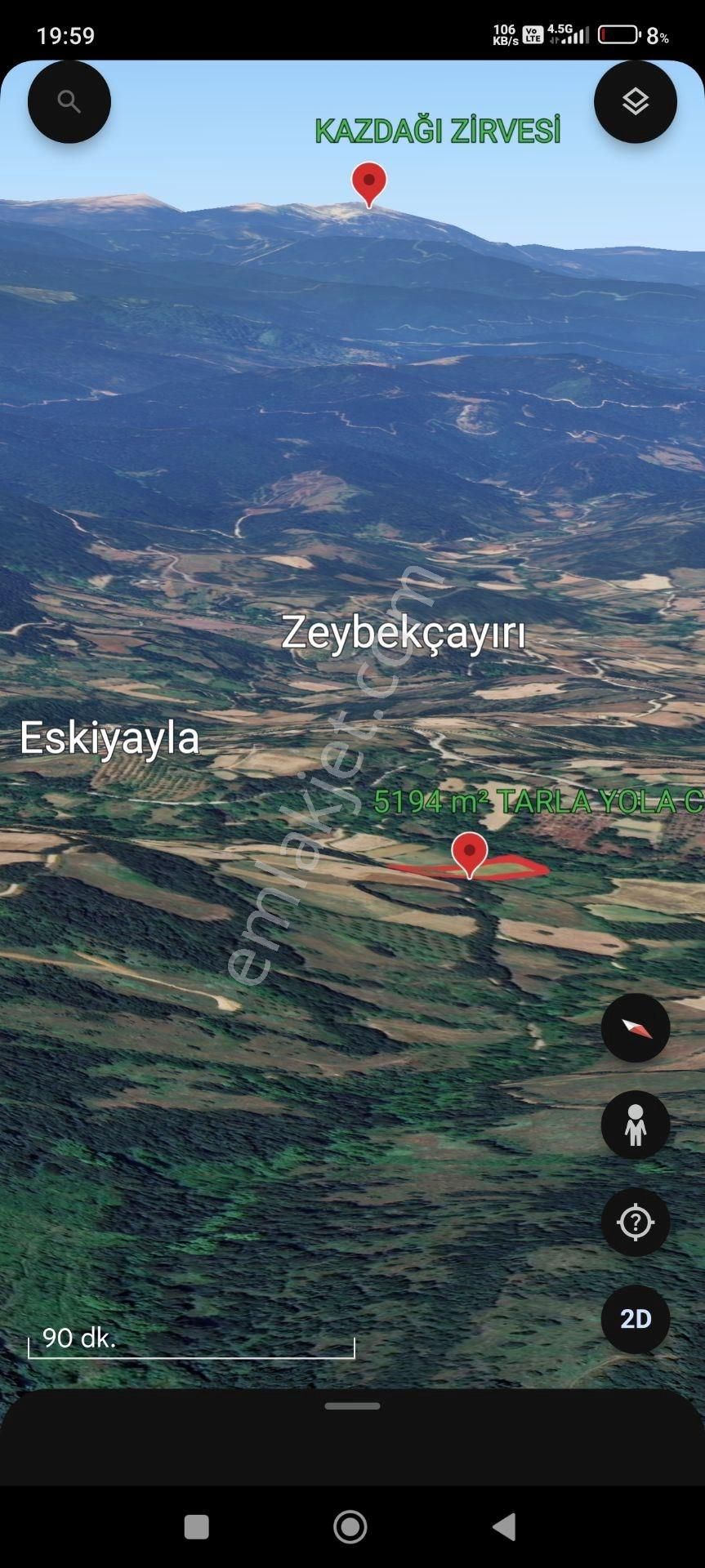Switch view to 2D mode
Image resolution: width=705 pixels, height=1568 pixels.
[636, 1319]
